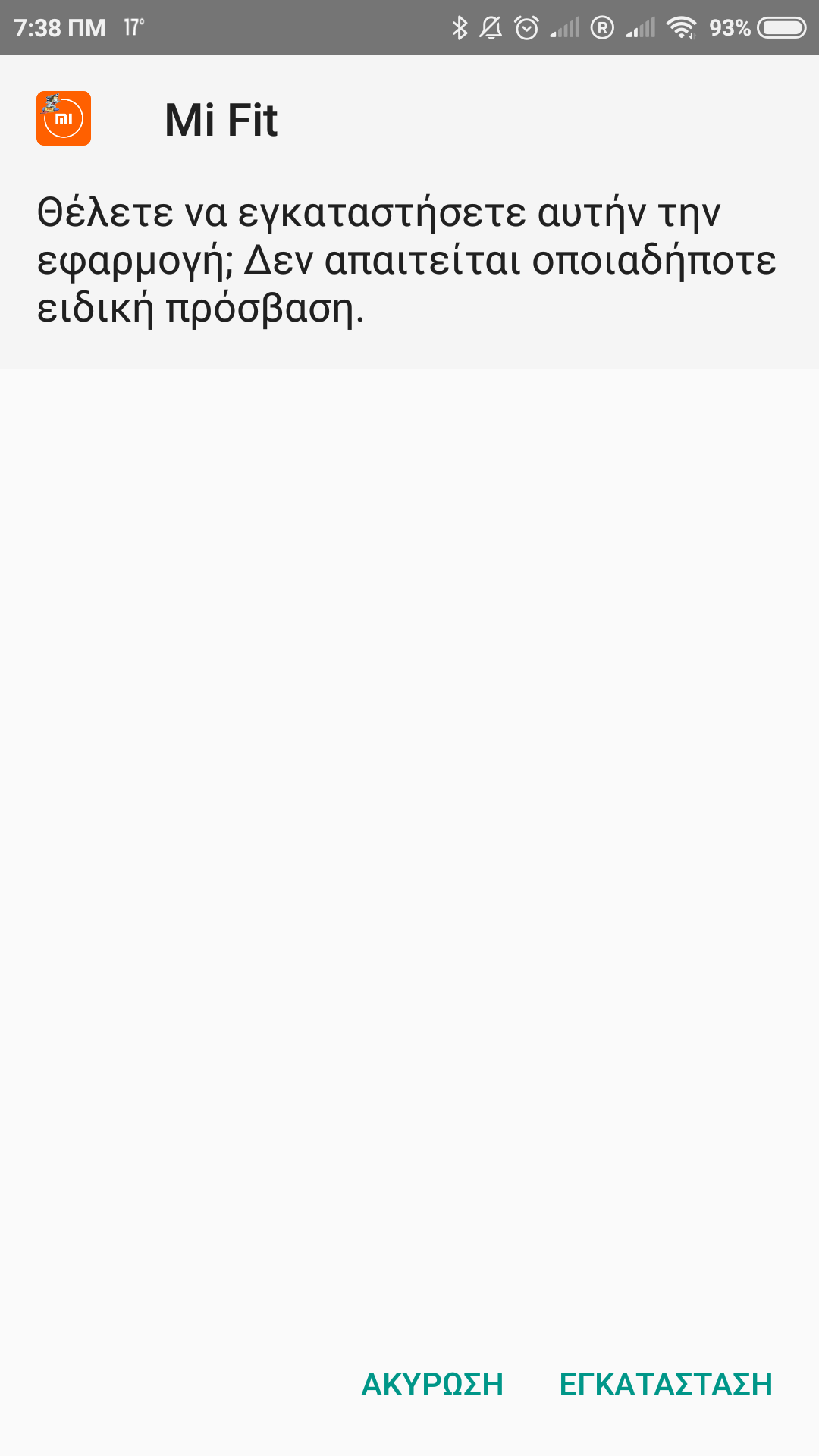Tap ΕΓΚΑΤΑΣΤΑΣΗ to install Mi Fit
819x1456 pixels.
665,1385
